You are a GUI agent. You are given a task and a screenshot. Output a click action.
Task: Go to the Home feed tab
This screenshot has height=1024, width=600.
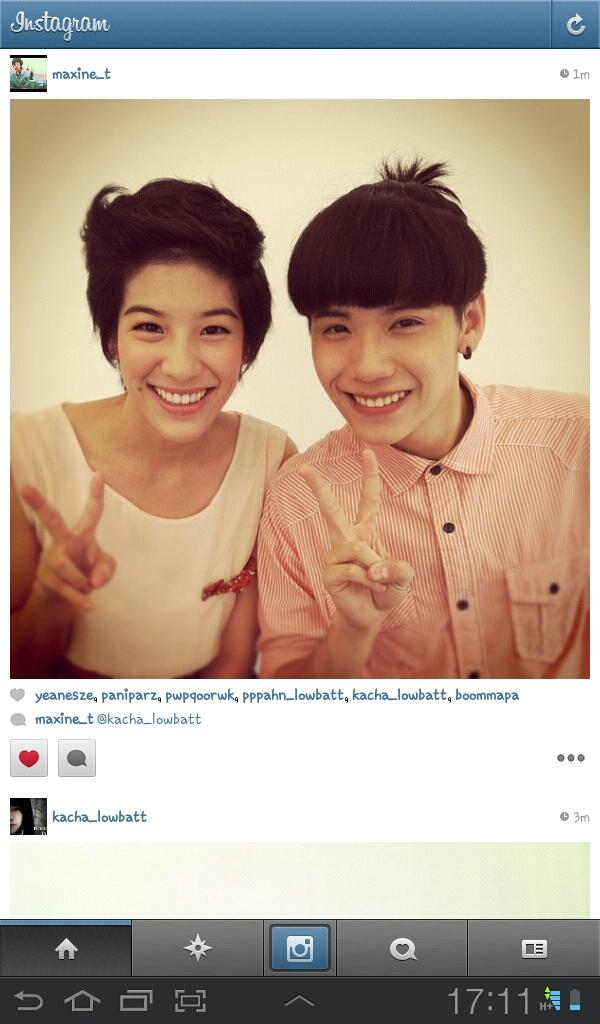(x=66, y=950)
